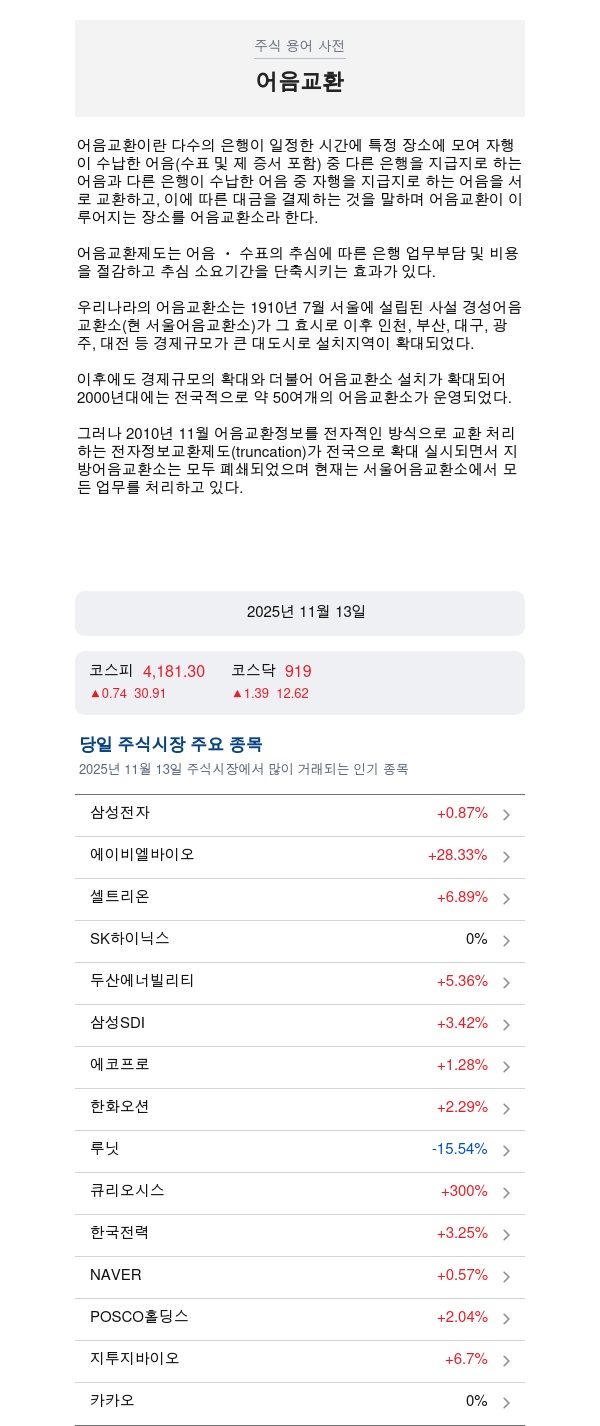Open the 큐리오시스 stock row
The image size is (600, 1426).
click(x=299, y=1192)
